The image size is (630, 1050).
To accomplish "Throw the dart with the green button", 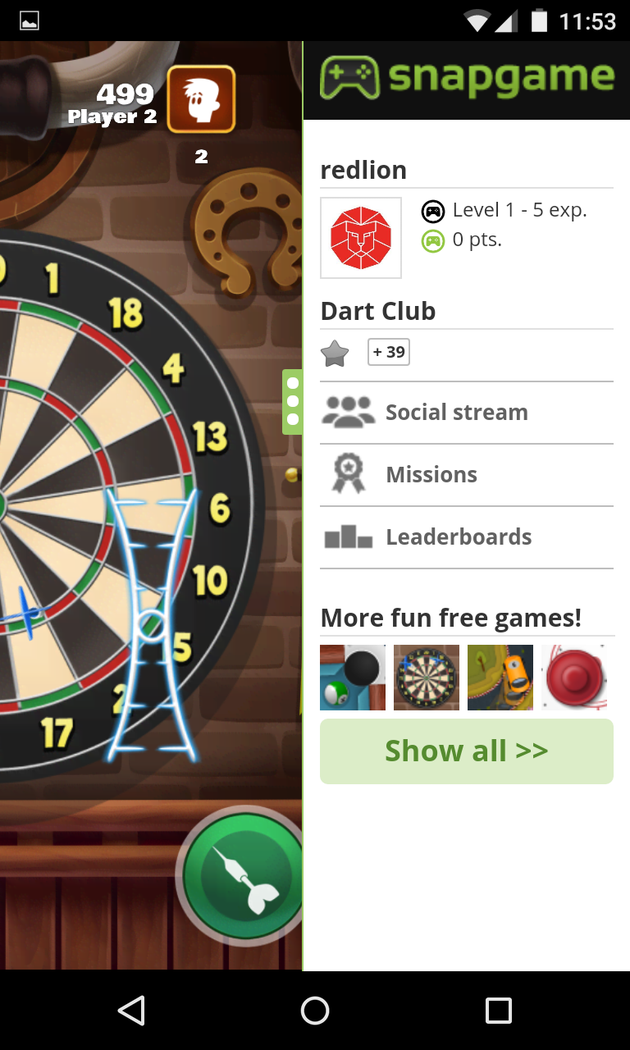I will tap(243, 877).
